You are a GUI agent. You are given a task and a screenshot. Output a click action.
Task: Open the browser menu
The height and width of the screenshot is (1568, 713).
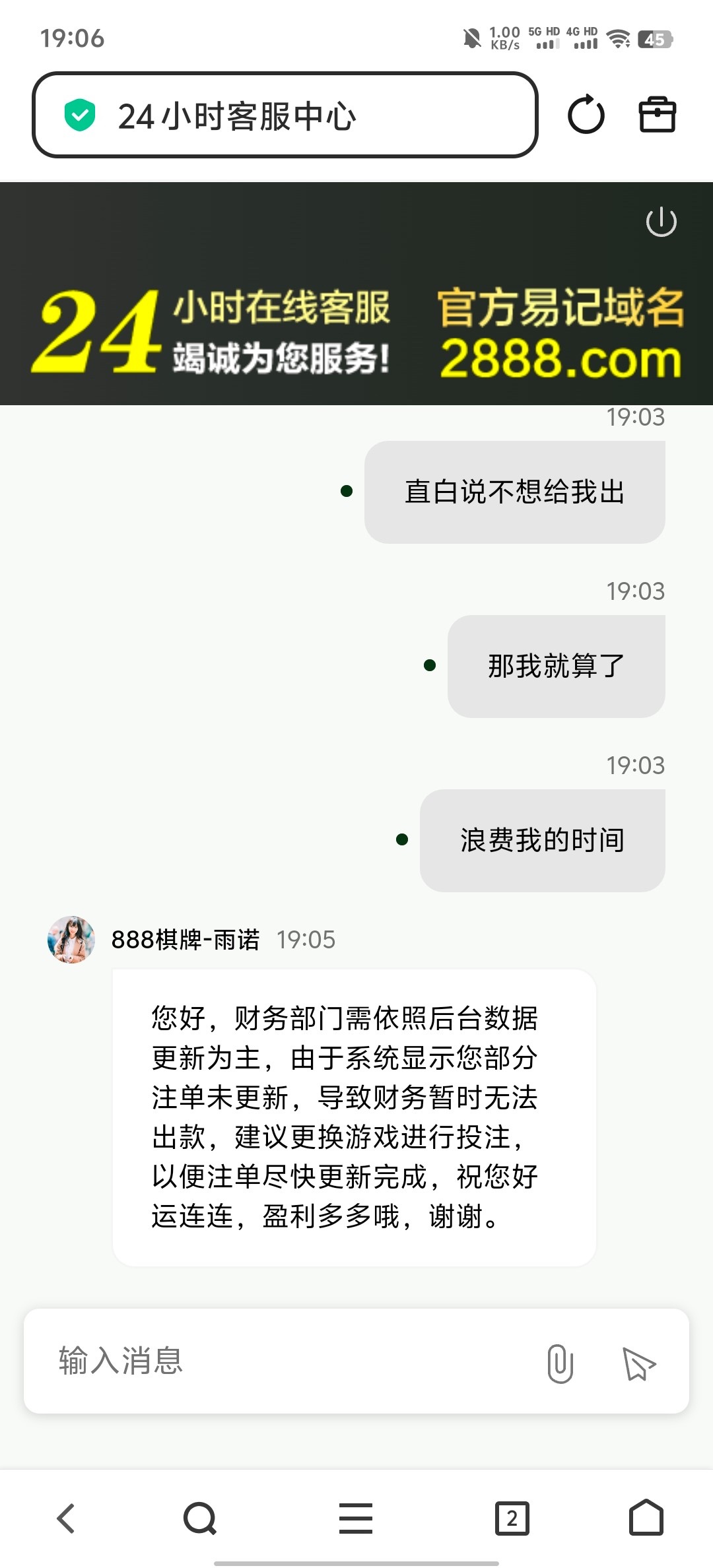tap(356, 1519)
